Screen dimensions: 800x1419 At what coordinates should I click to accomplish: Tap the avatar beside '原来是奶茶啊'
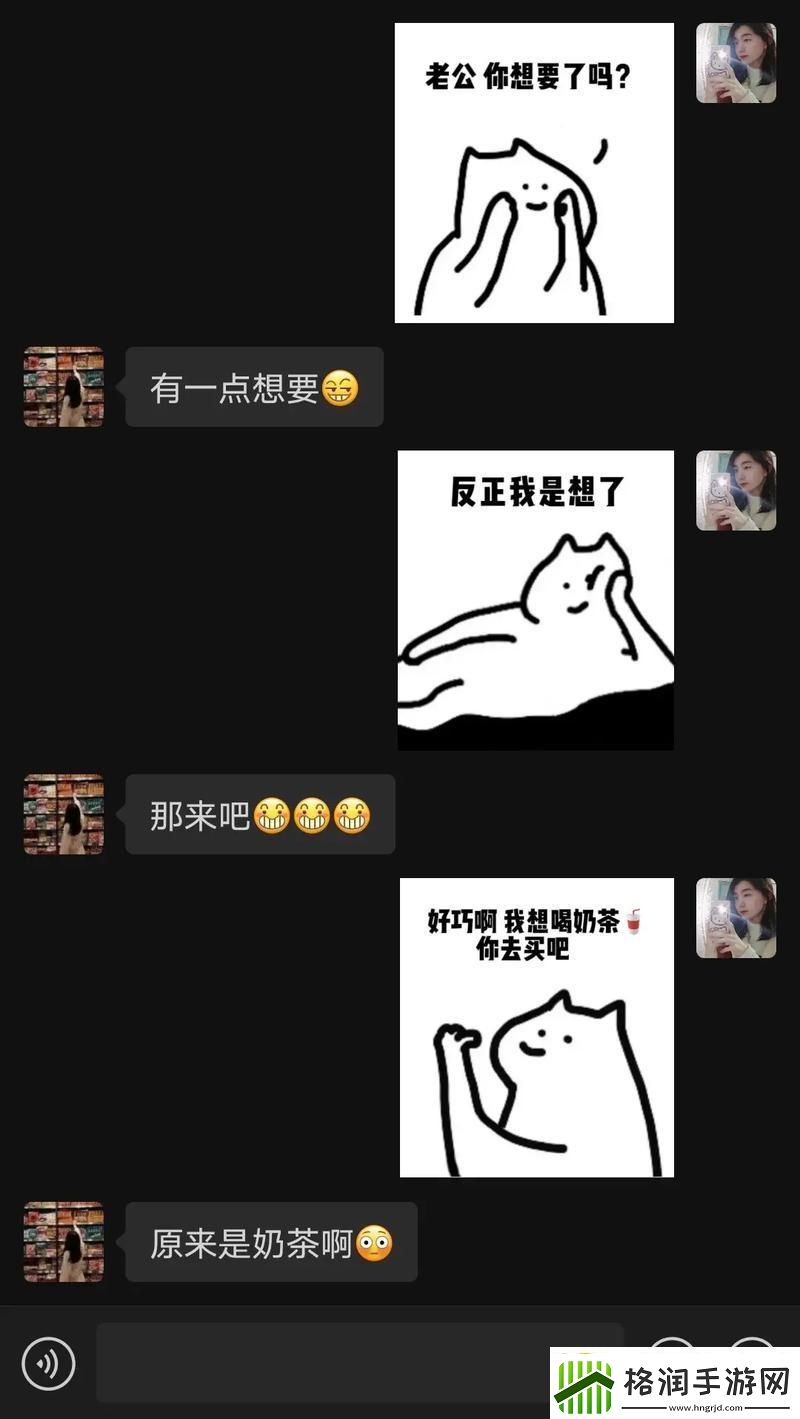click(x=62, y=1243)
